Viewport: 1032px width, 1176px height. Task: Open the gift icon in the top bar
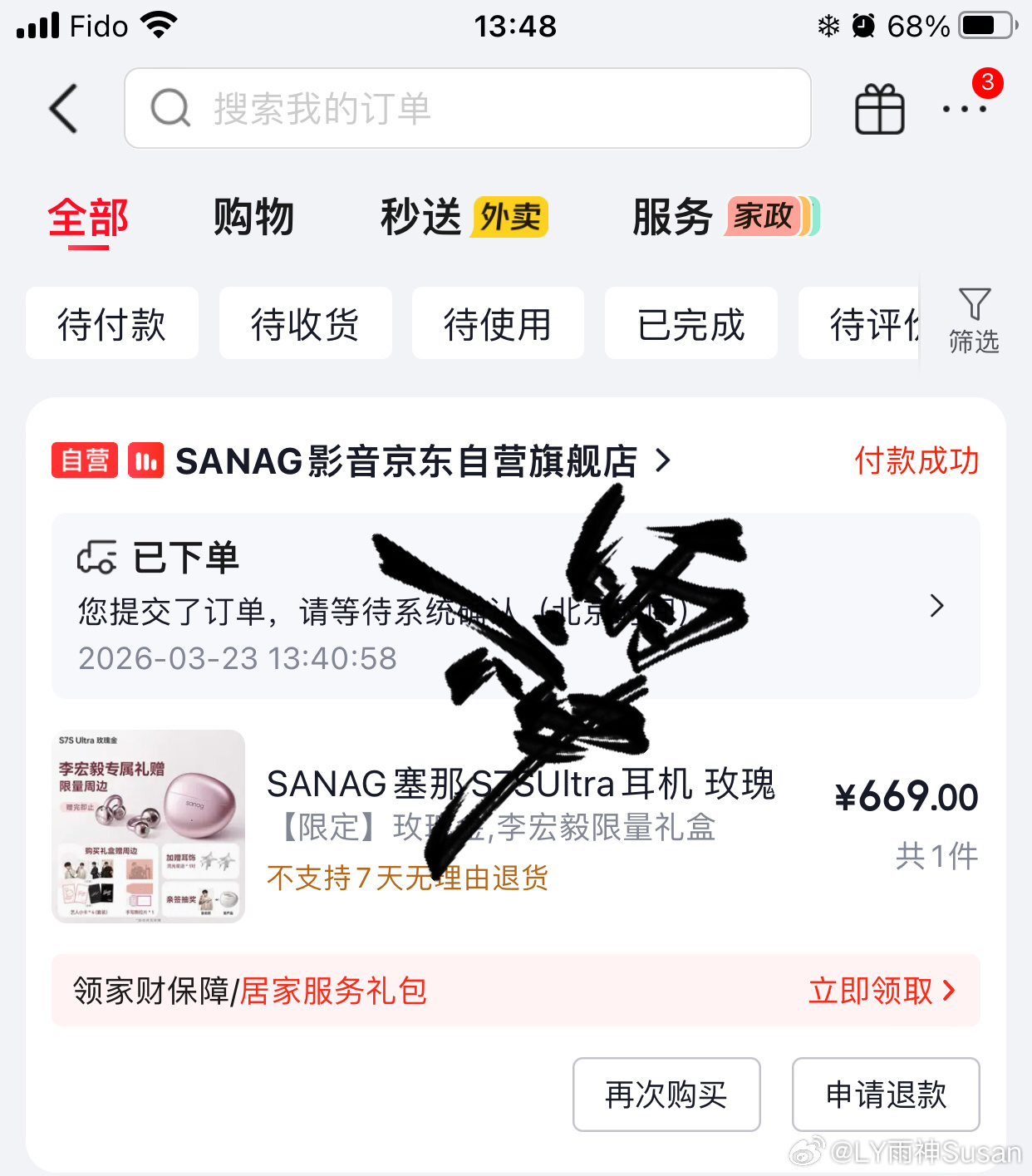pos(878,108)
